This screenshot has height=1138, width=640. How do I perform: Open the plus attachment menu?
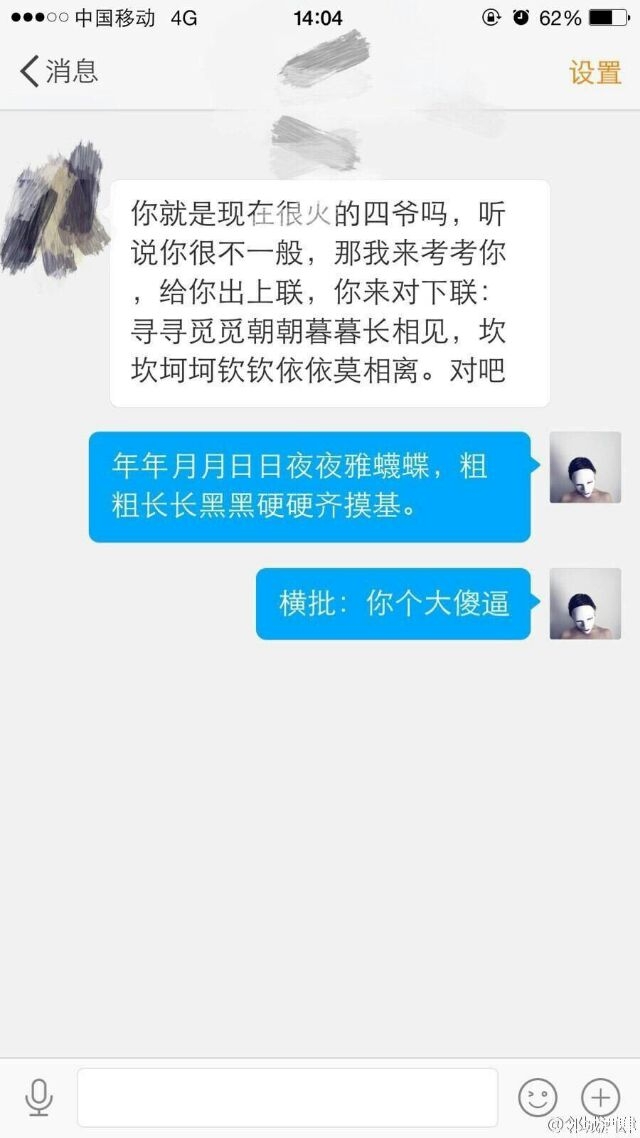601,1097
